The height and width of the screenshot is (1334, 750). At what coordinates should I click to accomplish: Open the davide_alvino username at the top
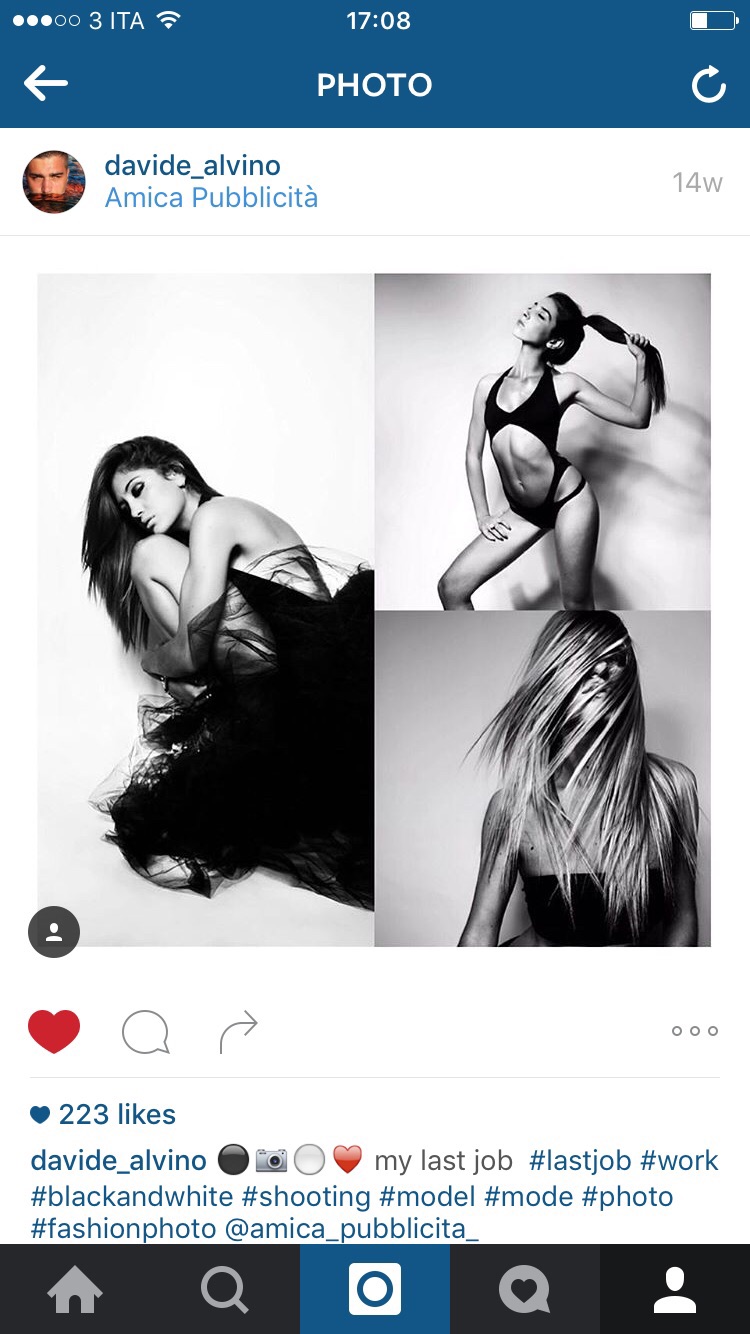tap(192, 165)
